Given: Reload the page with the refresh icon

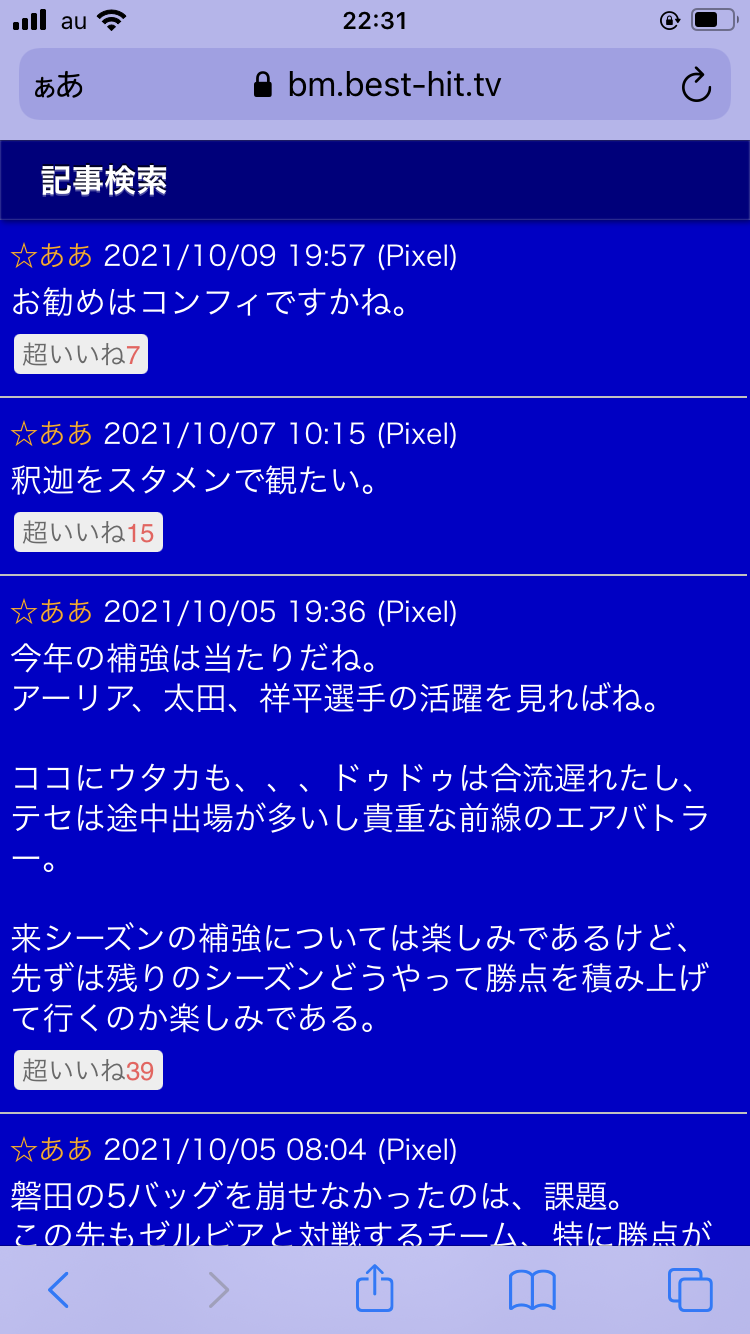Looking at the screenshot, I should click(696, 86).
